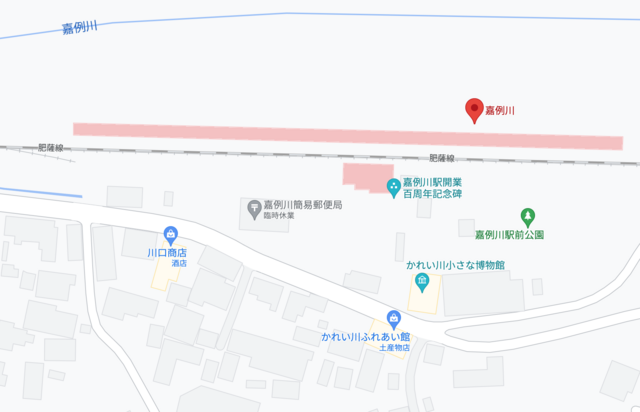Select the 嘉例川簡易郵便局 post office marker
This screenshot has width=640, height=412.
coord(255,209)
